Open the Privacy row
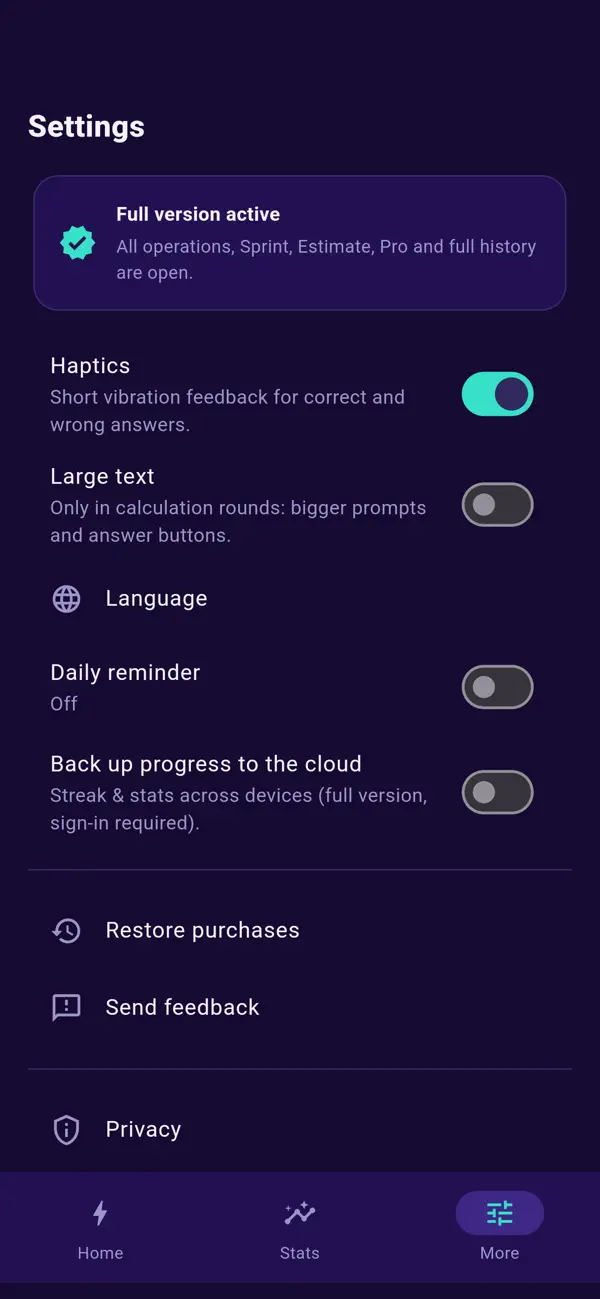 [x=300, y=1130]
